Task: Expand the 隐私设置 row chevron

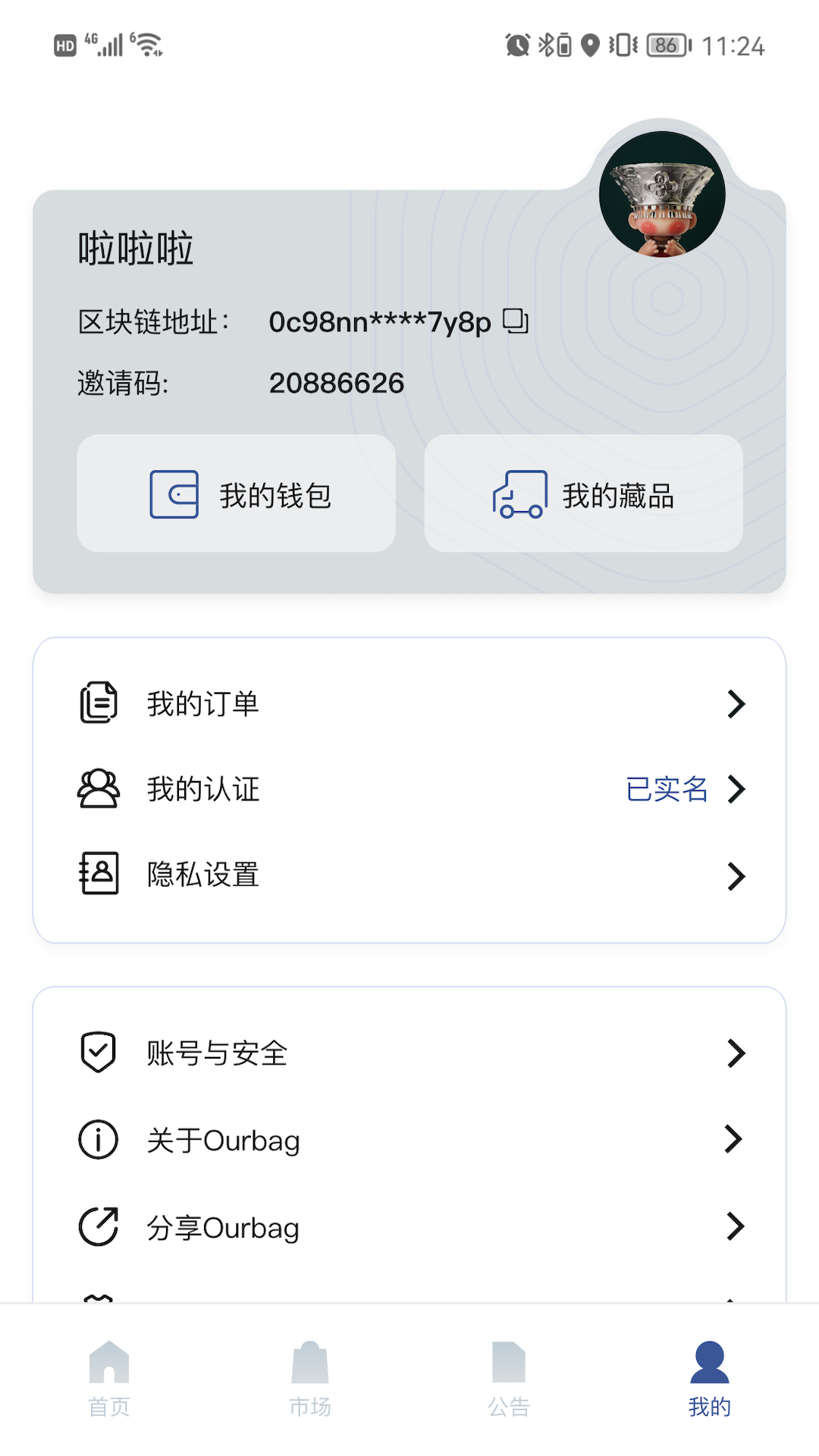Action: (736, 877)
